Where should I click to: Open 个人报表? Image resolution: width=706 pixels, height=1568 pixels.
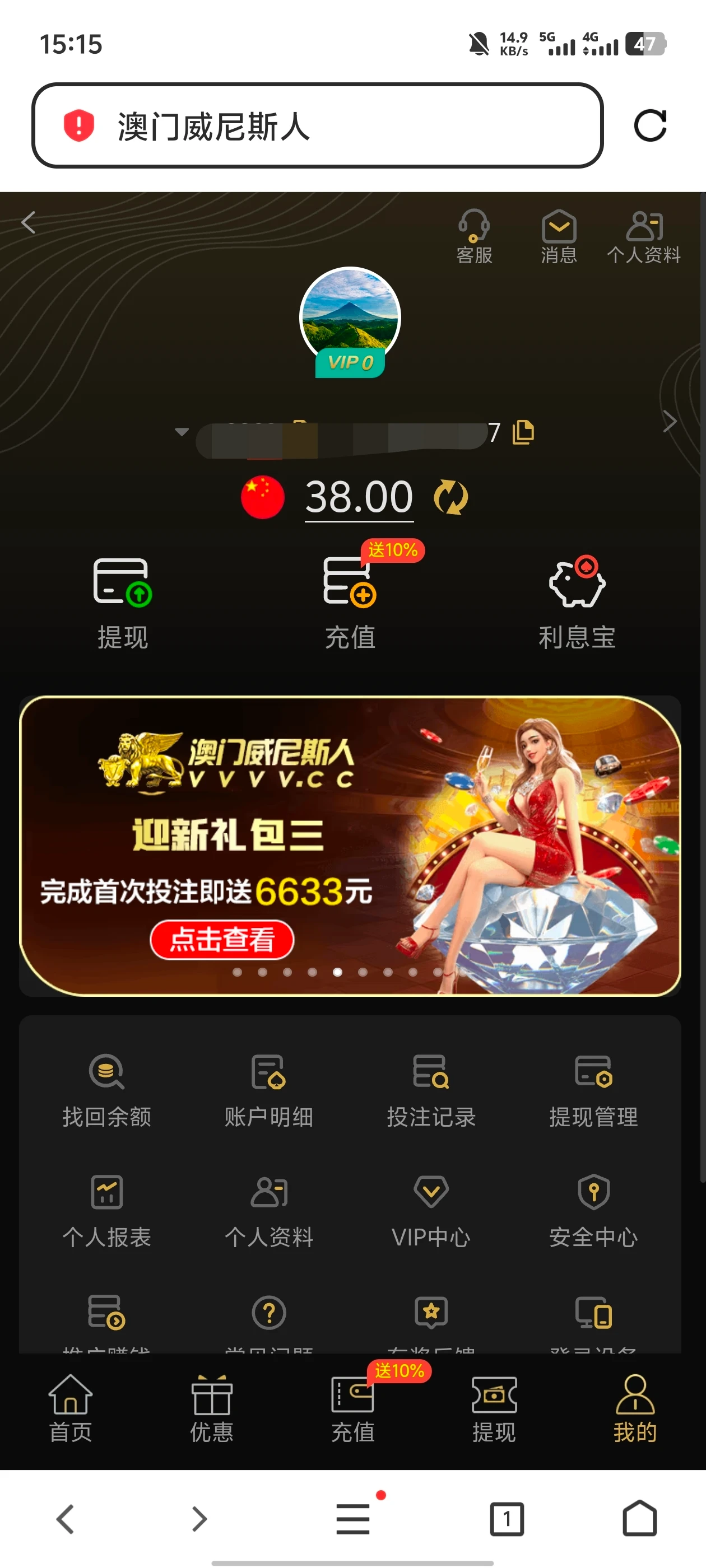click(x=106, y=1210)
